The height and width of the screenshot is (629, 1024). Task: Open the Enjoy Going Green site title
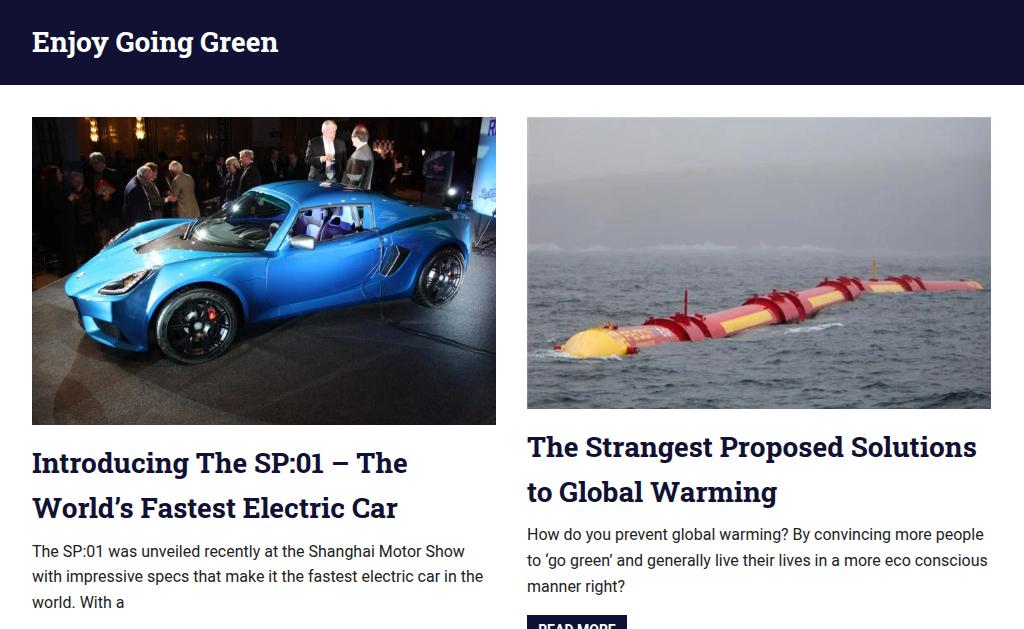(x=155, y=42)
